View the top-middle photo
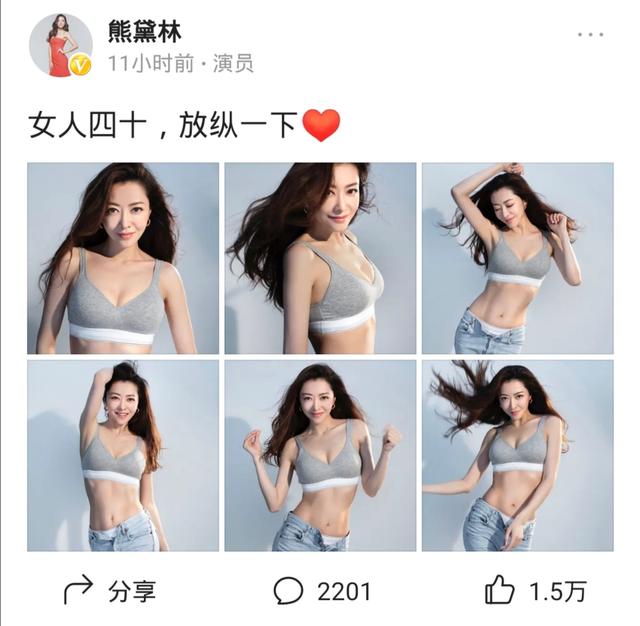The width and height of the screenshot is (640, 626). click(x=319, y=258)
